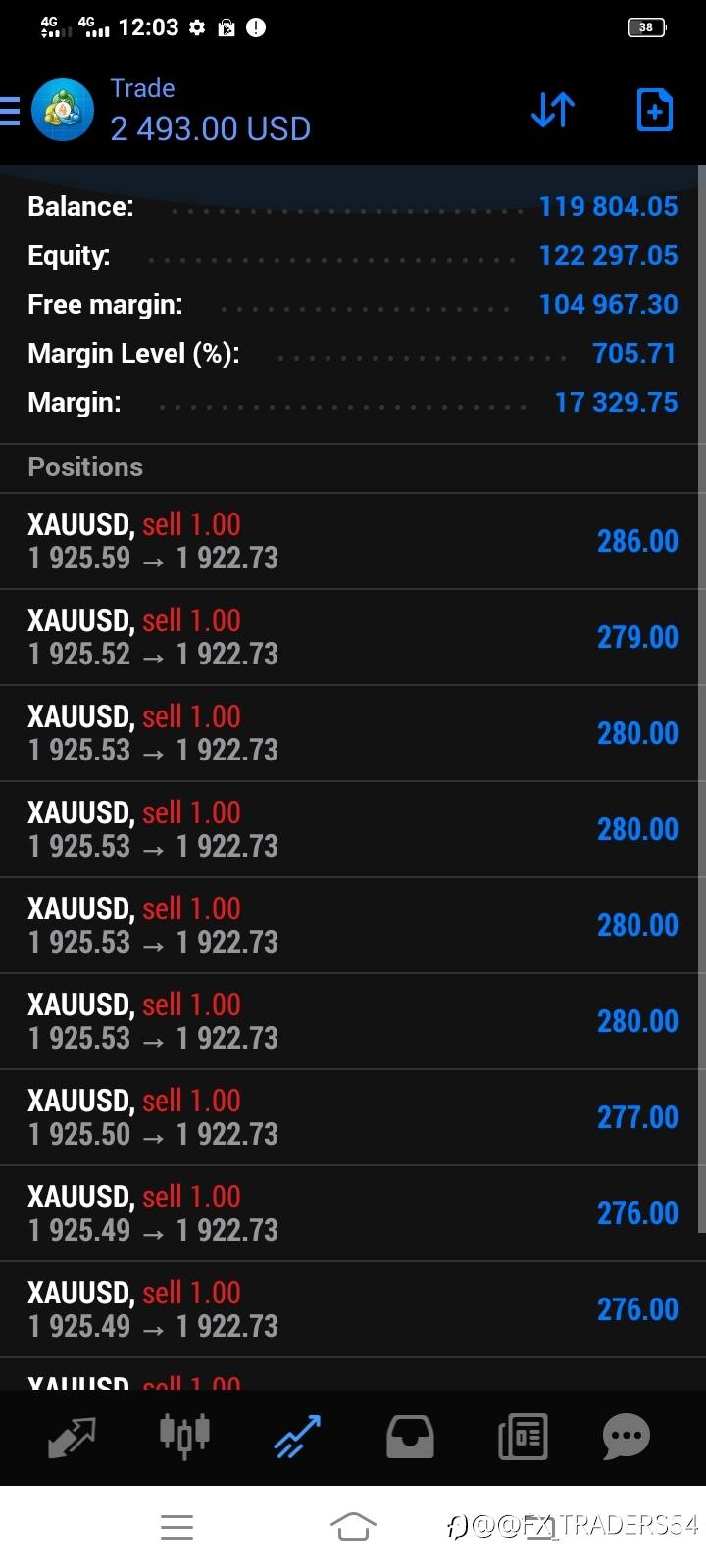The height and width of the screenshot is (1568, 706).
Task: Tap the sort positions arrows icon
Action: point(553,110)
